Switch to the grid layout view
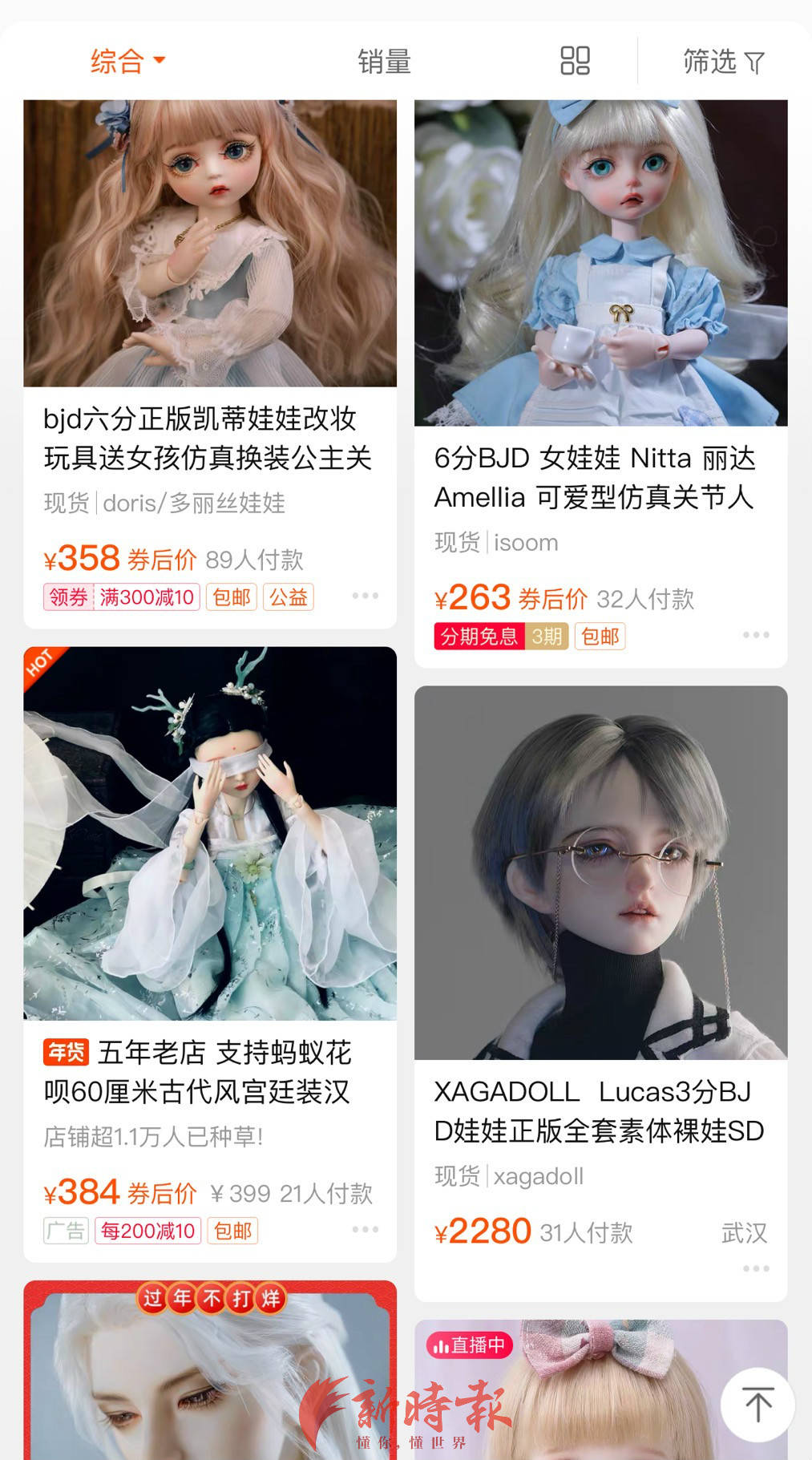 pos(575,61)
